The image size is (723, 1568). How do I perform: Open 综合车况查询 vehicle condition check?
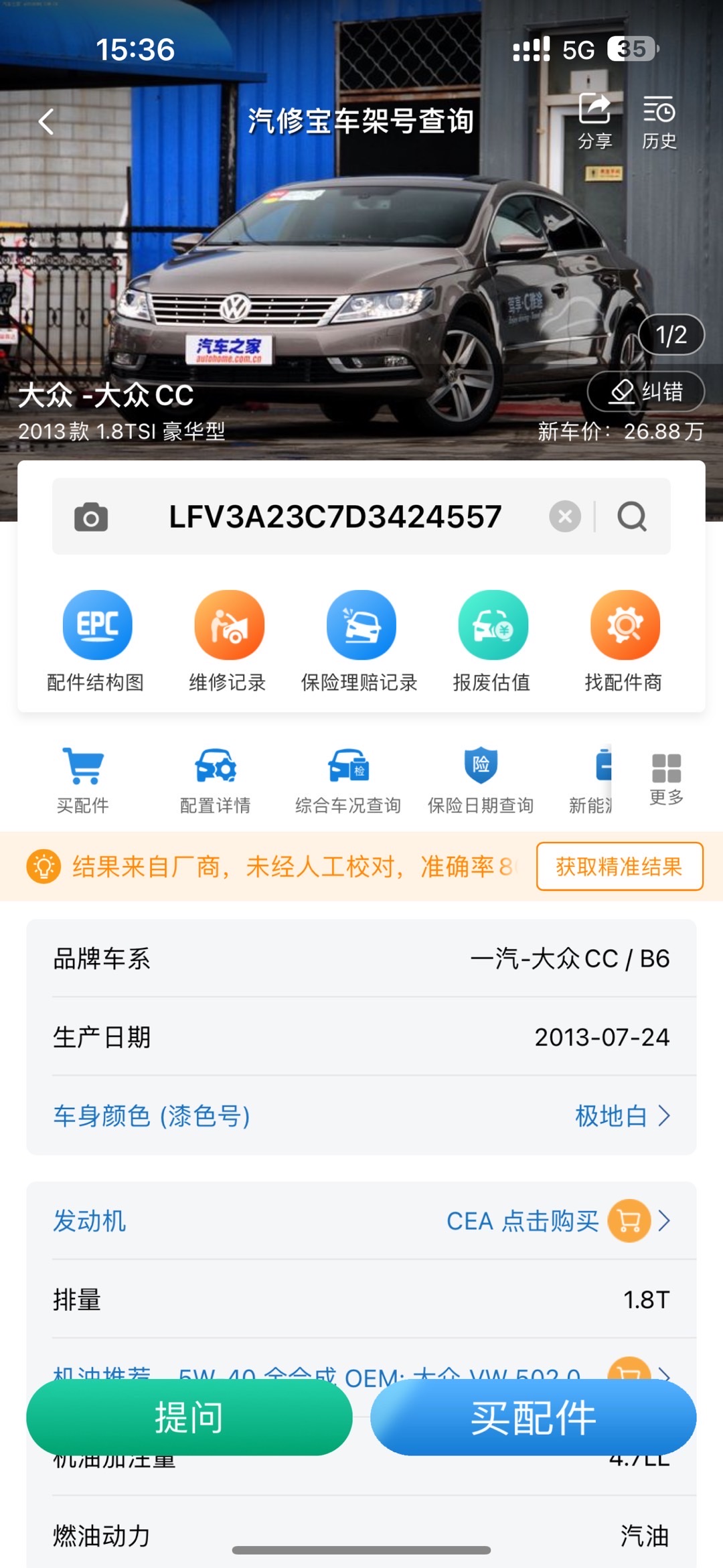point(348,780)
